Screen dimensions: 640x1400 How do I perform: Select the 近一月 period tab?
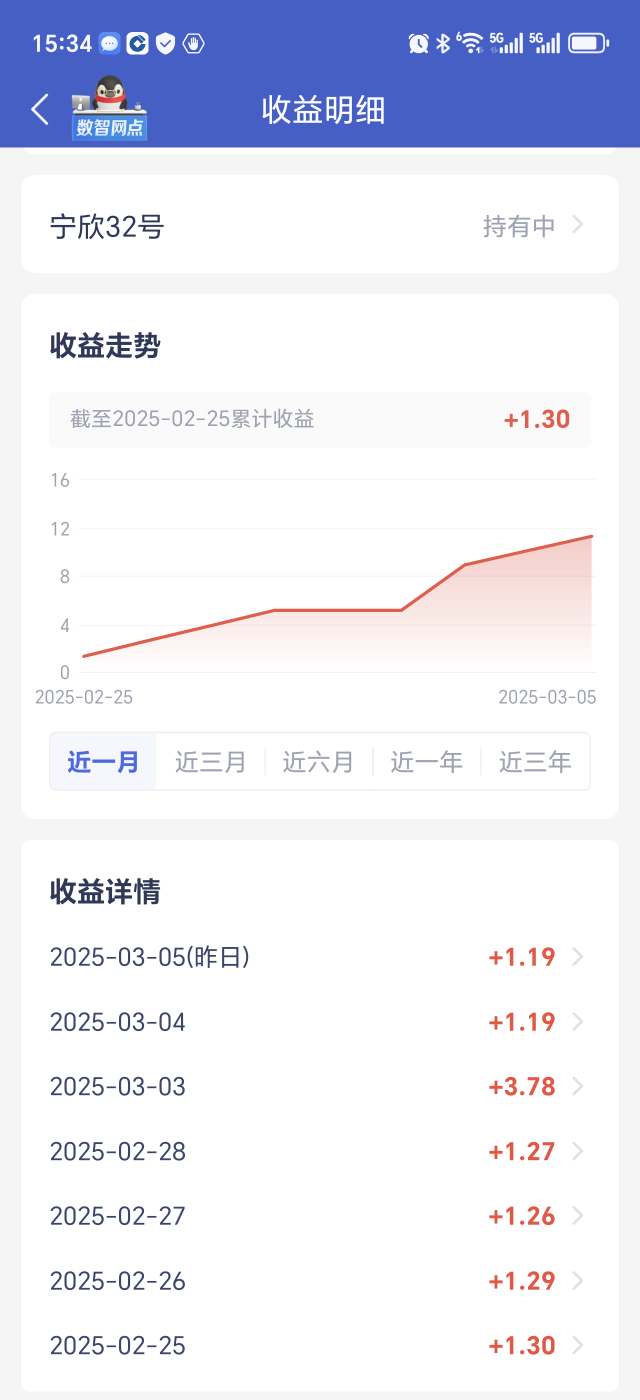click(104, 762)
